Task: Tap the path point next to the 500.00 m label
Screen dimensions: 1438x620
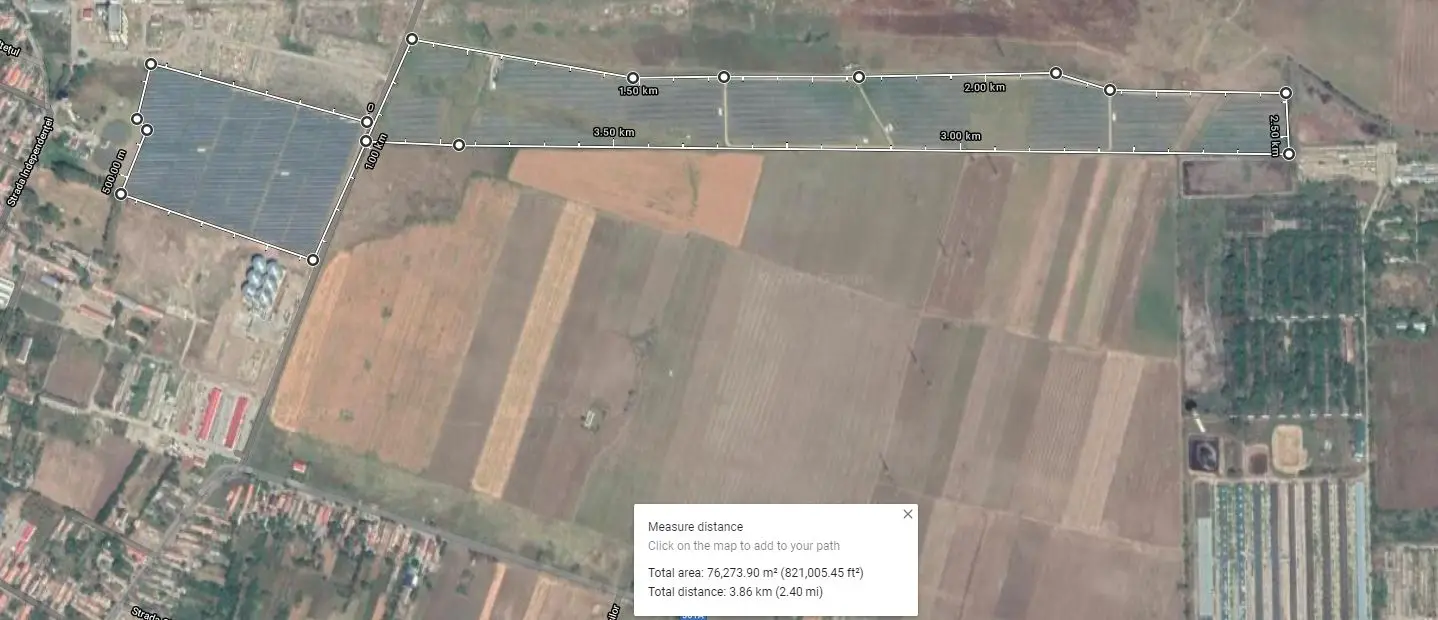Action: click(121, 194)
